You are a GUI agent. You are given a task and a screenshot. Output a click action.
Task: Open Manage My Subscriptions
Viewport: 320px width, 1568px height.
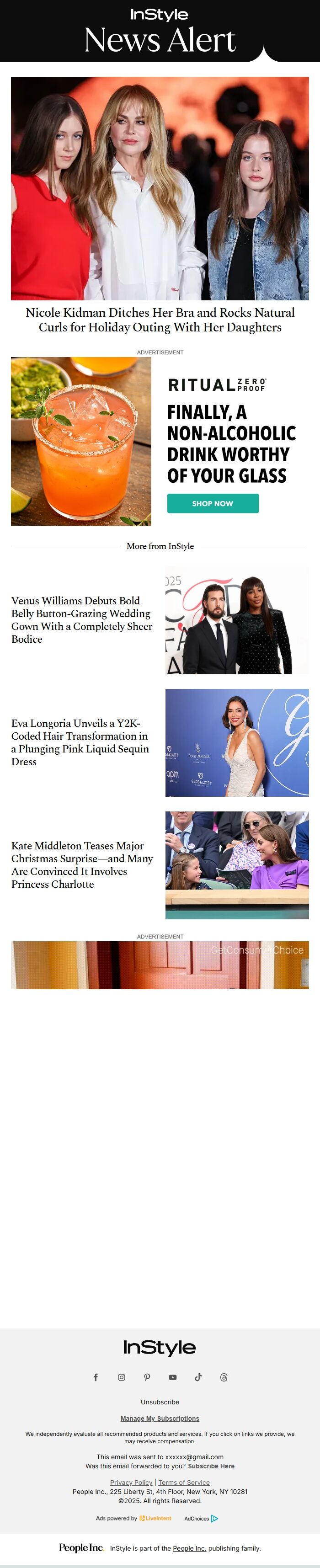click(x=160, y=1418)
